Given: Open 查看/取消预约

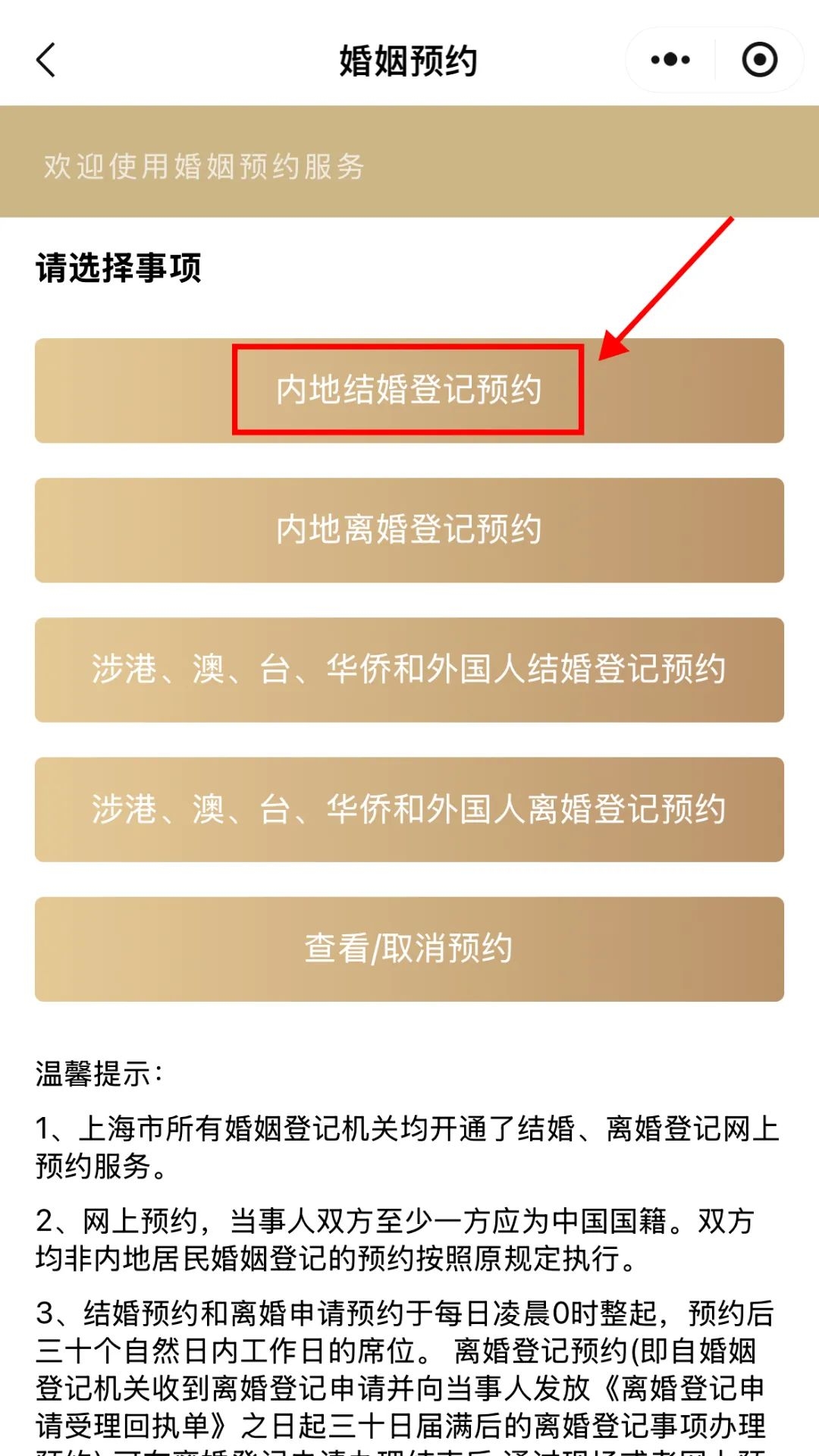Looking at the screenshot, I should click(409, 949).
